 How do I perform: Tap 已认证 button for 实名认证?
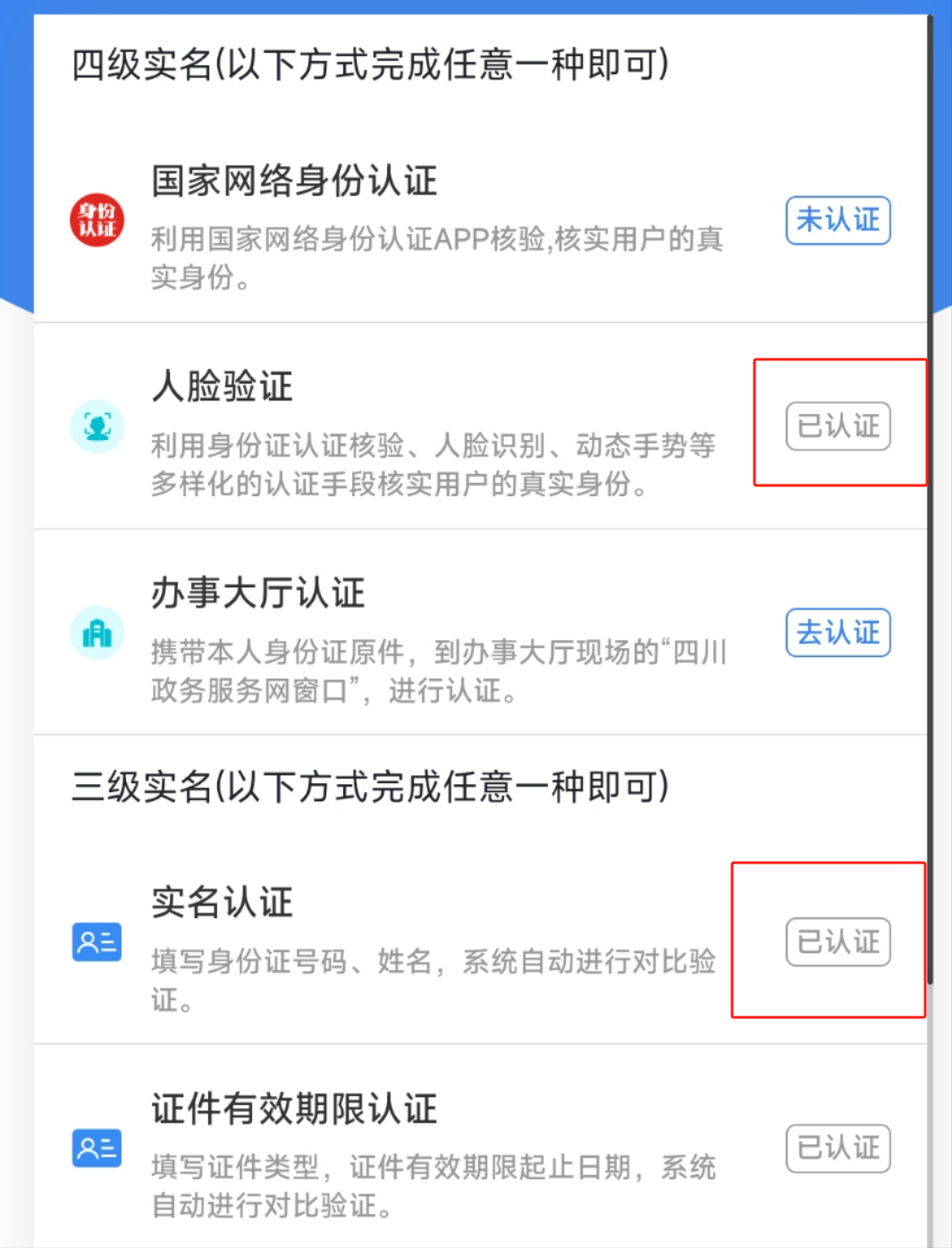(838, 942)
